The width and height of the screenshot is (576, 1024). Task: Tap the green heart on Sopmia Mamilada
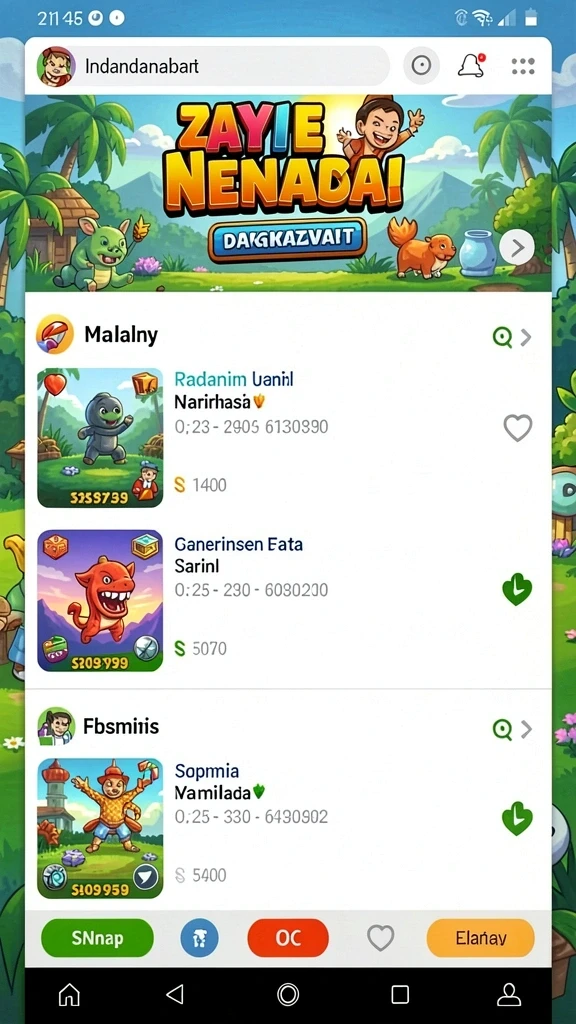tap(517, 818)
